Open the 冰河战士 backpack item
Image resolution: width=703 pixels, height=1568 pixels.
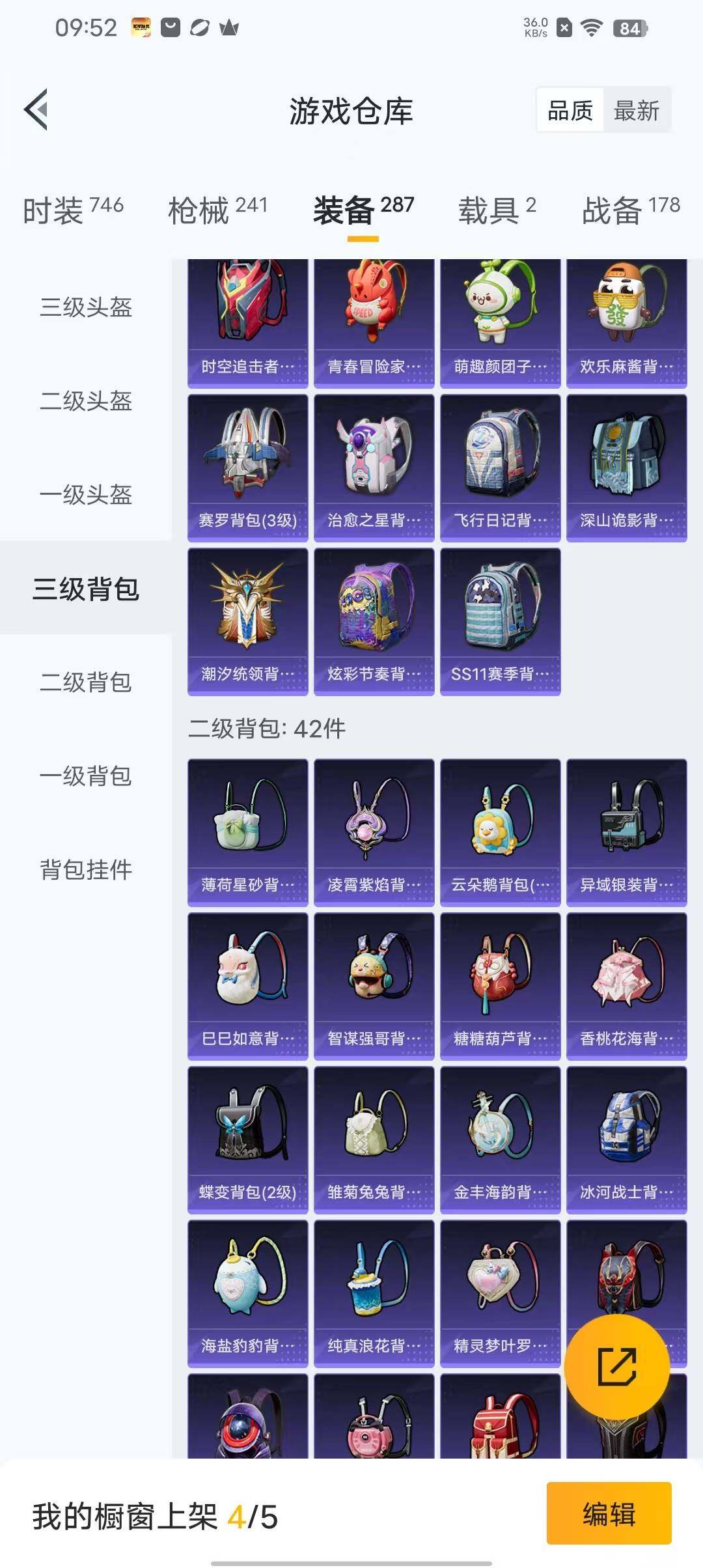pos(626,1140)
